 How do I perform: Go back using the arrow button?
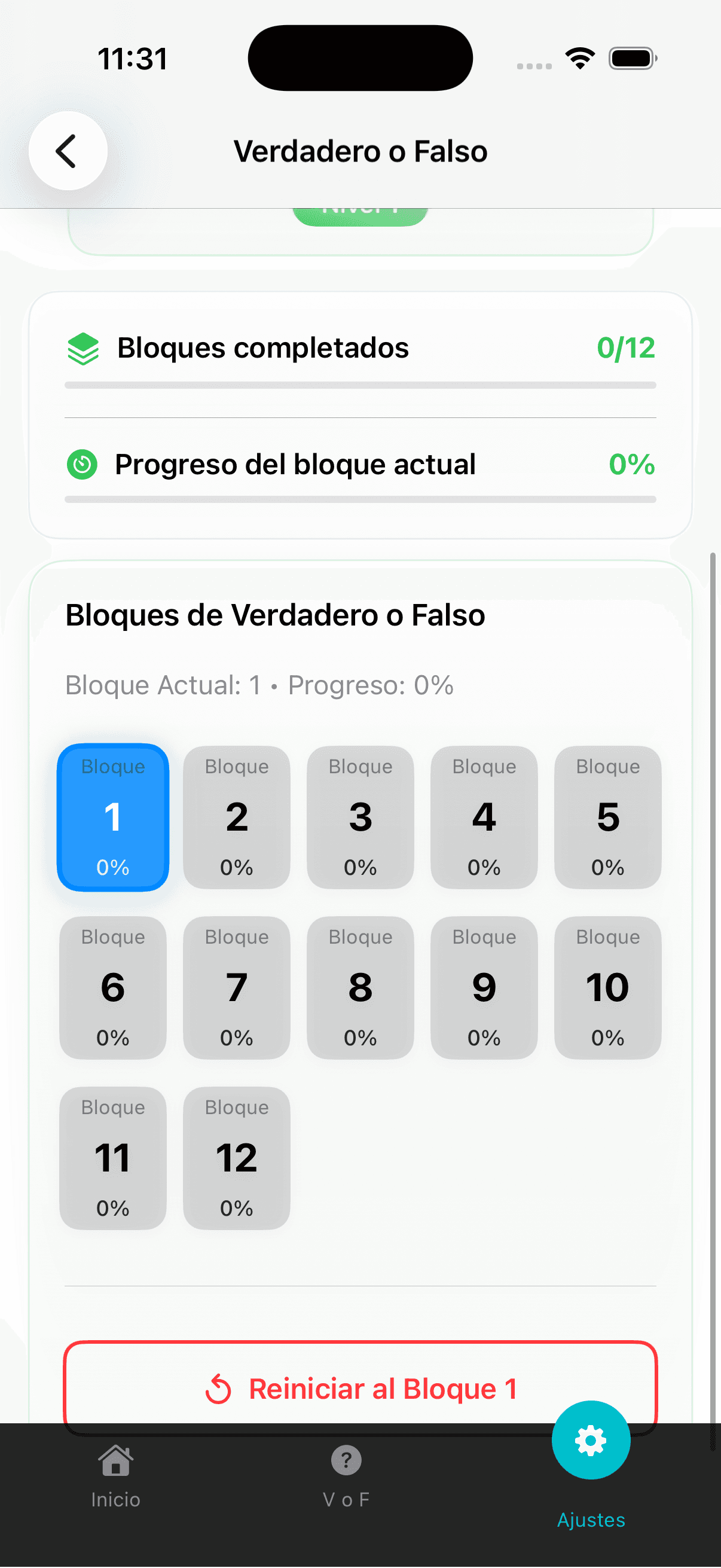coord(68,151)
